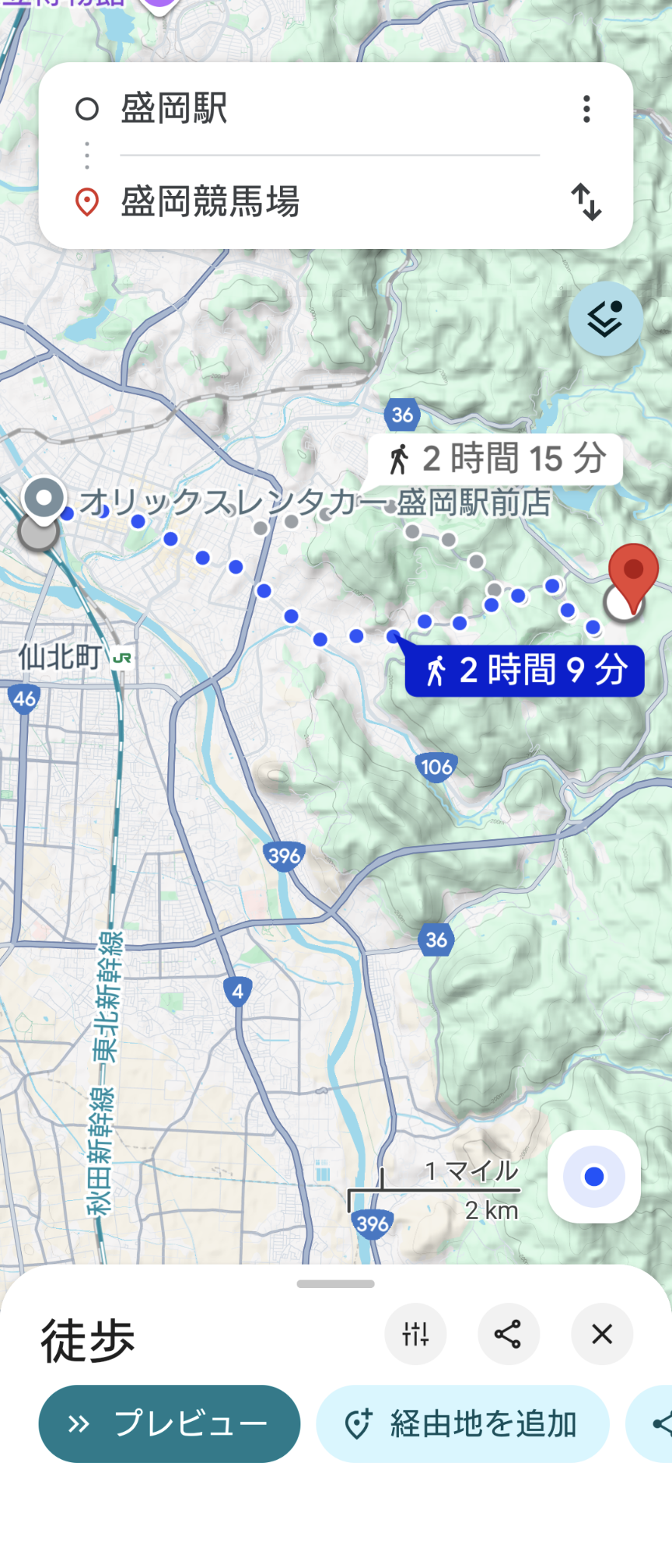Open the map layers button
672x1568 pixels.
(x=605, y=319)
